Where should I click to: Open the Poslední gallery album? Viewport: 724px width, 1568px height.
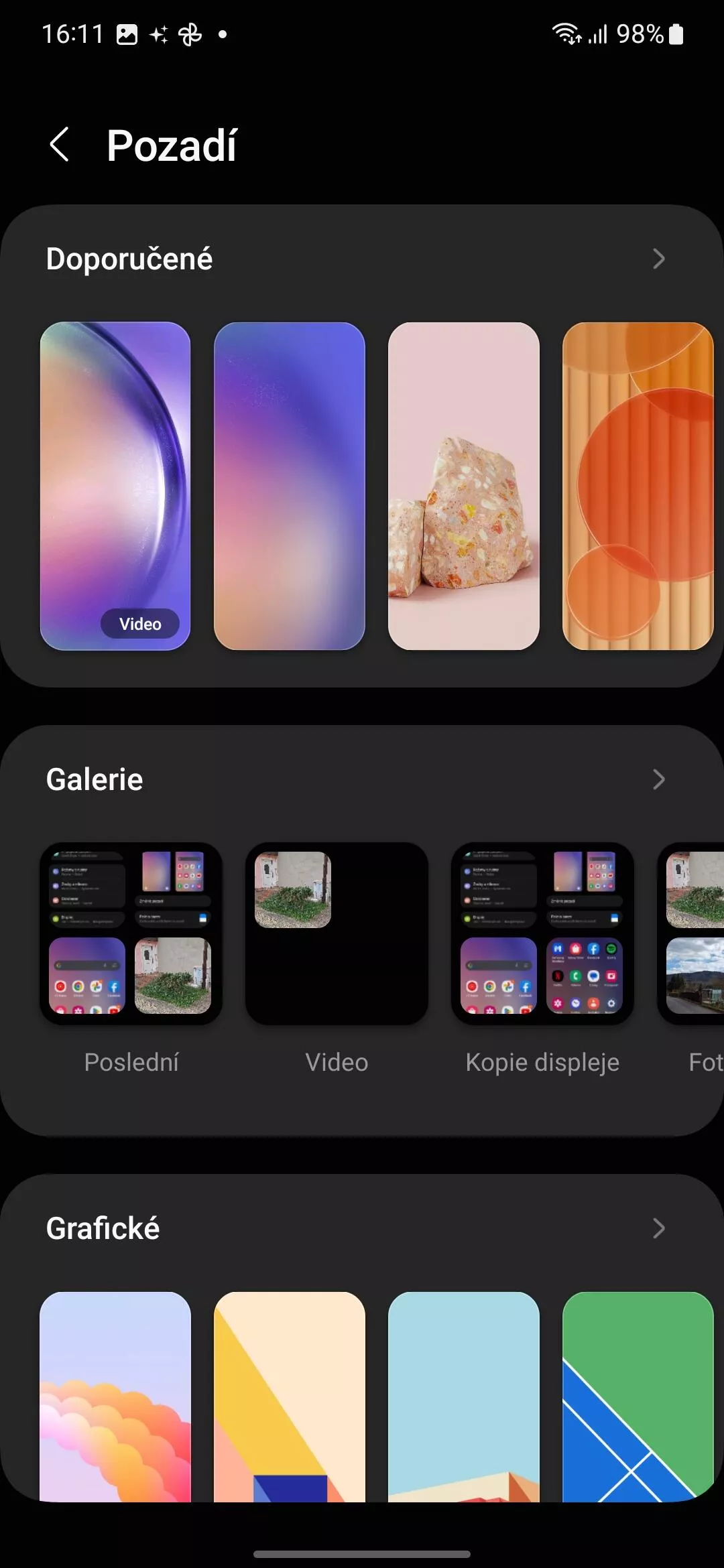(x=131, y=933)
